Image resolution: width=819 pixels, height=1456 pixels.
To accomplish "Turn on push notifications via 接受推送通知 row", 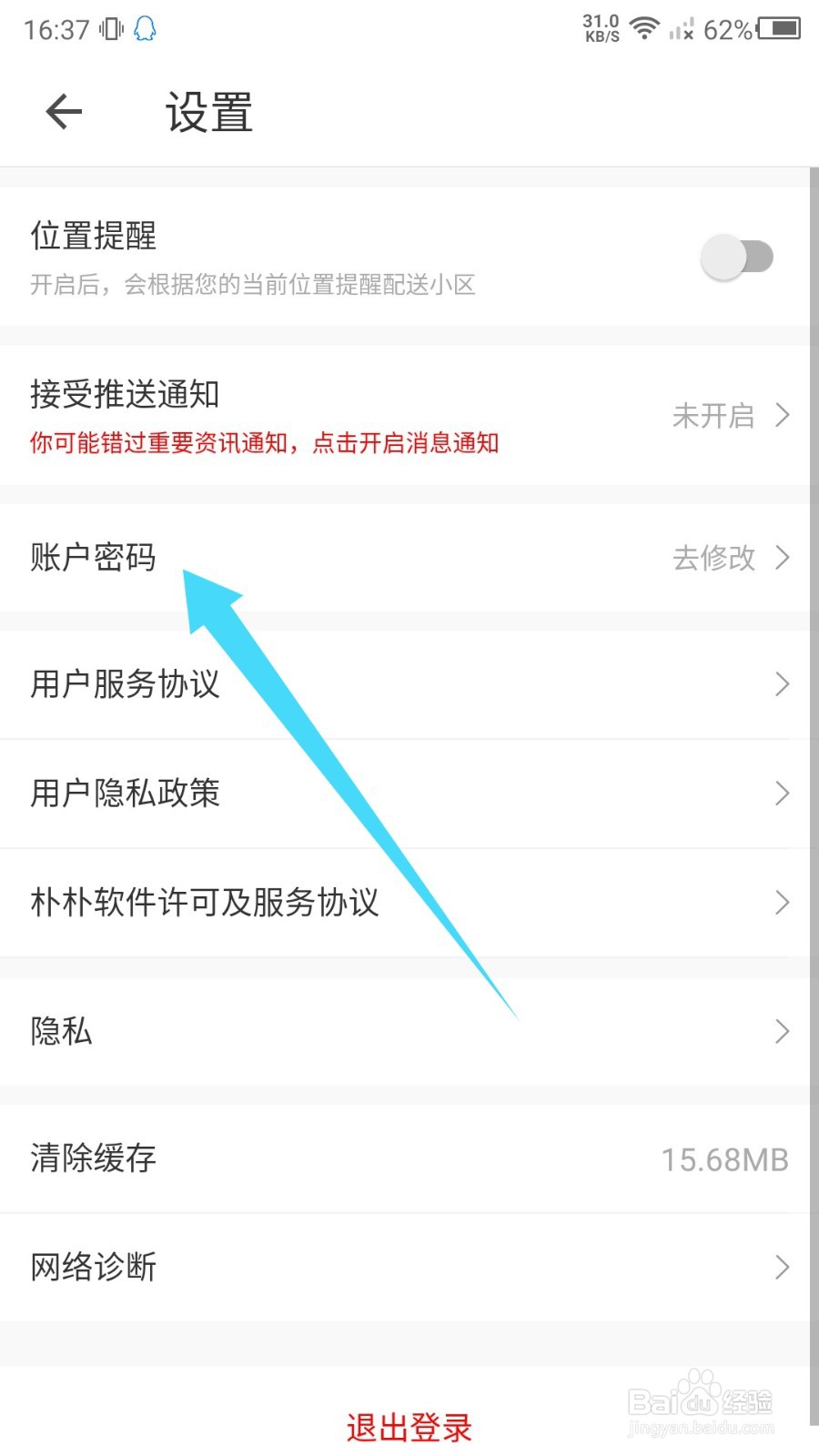I will 409,414.
